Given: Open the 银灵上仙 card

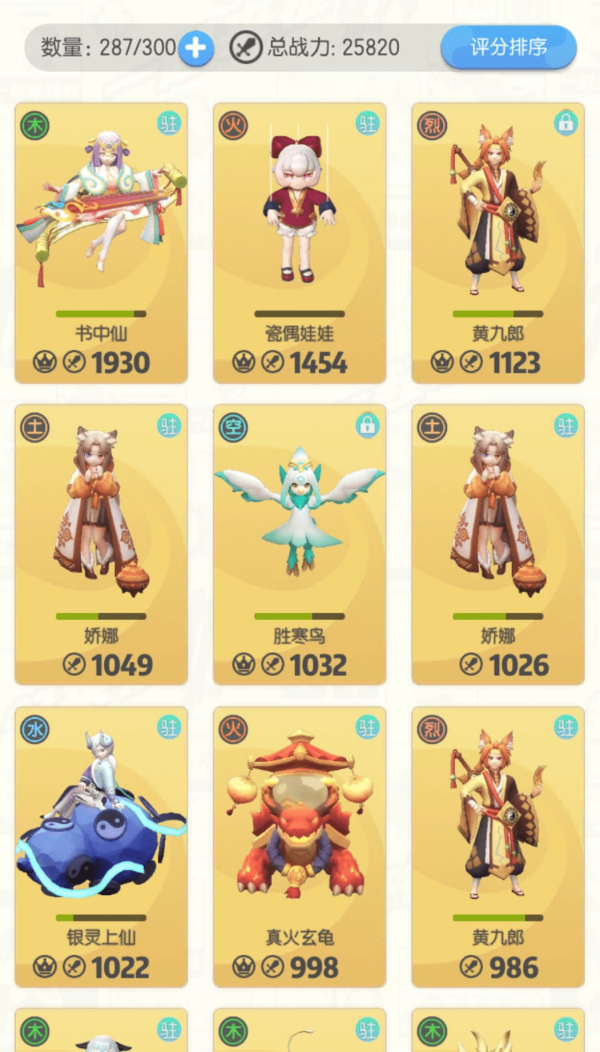Looking at the screenshot, I should point(101,846).
